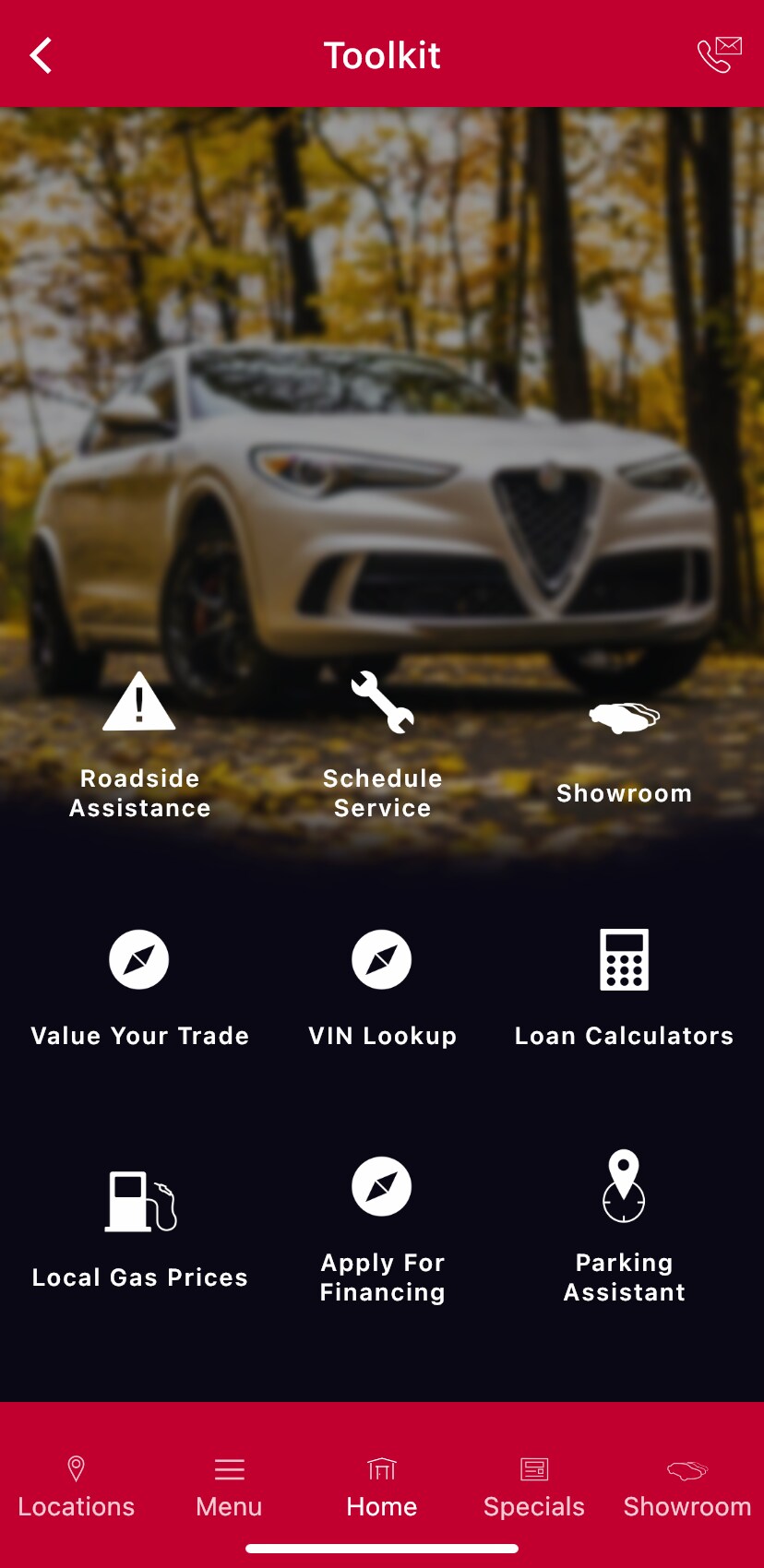The image size is (764, 1568).
Task: Select the Schedule Service wrench icon
Action: [x=382, y=706]
